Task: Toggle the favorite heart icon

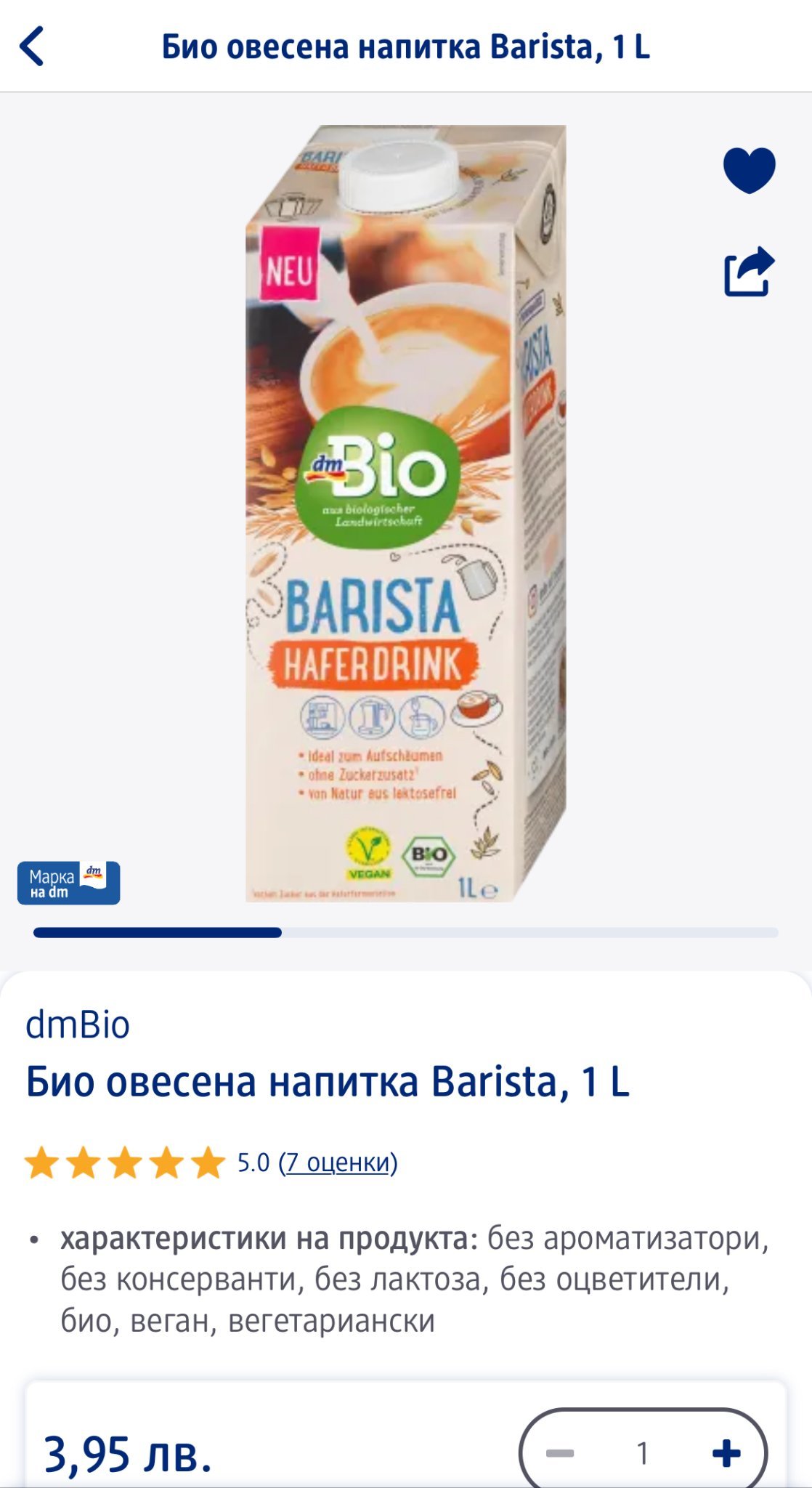Action: [749, 171]
